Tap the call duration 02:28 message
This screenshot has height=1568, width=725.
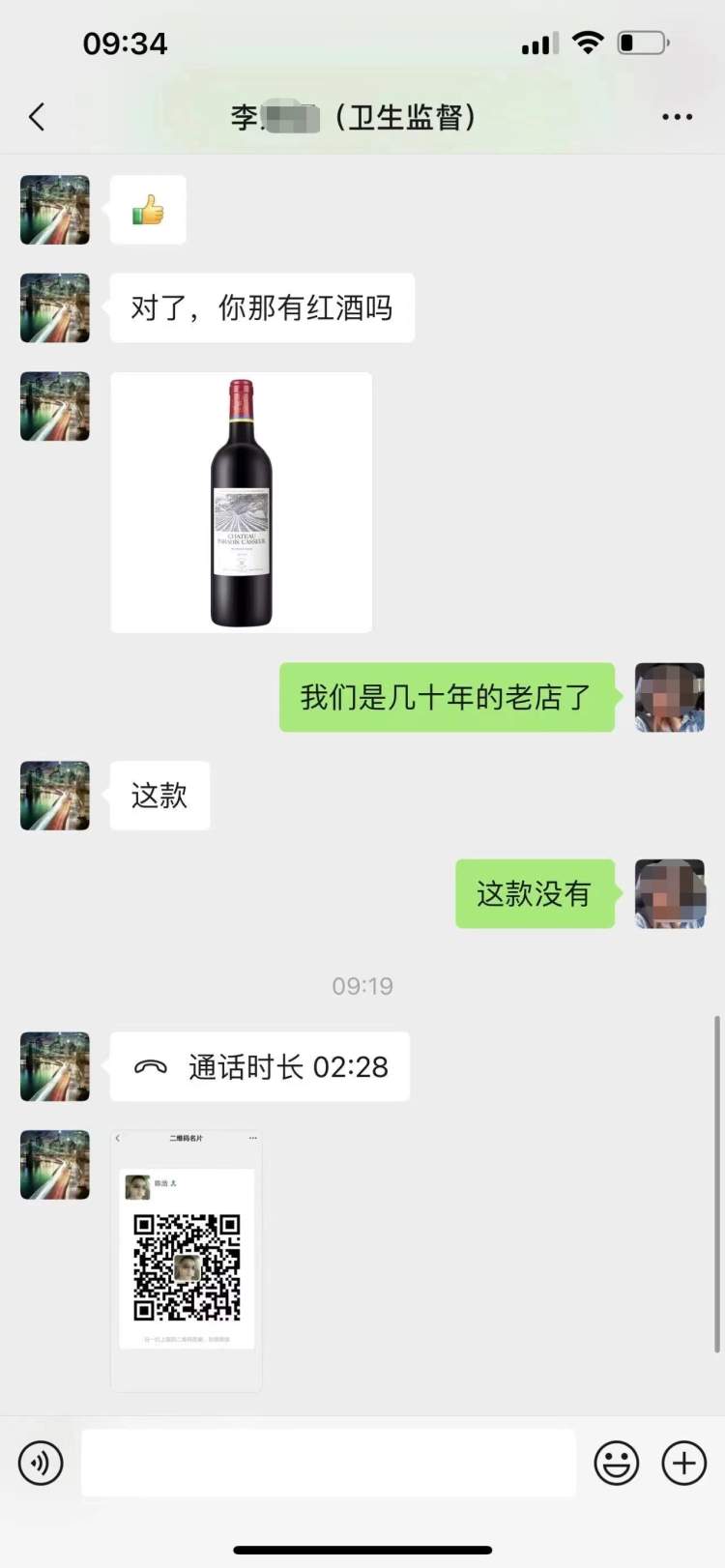pos(259,1066)
